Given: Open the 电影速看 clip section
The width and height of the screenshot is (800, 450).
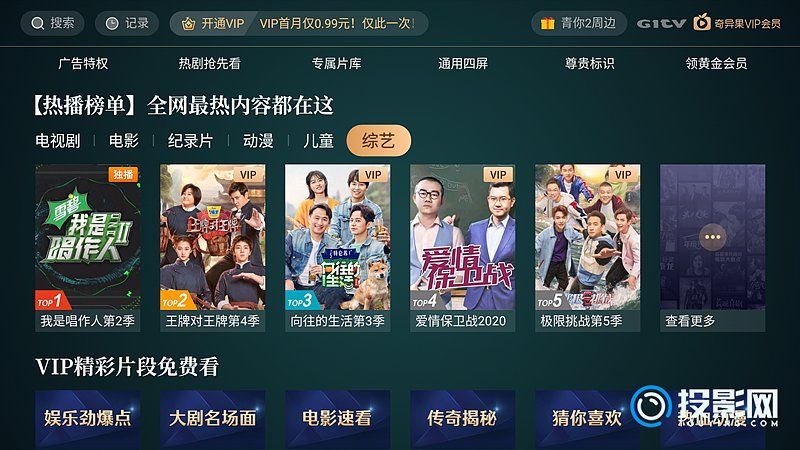Looking at the screenshot, I should 337,418.
